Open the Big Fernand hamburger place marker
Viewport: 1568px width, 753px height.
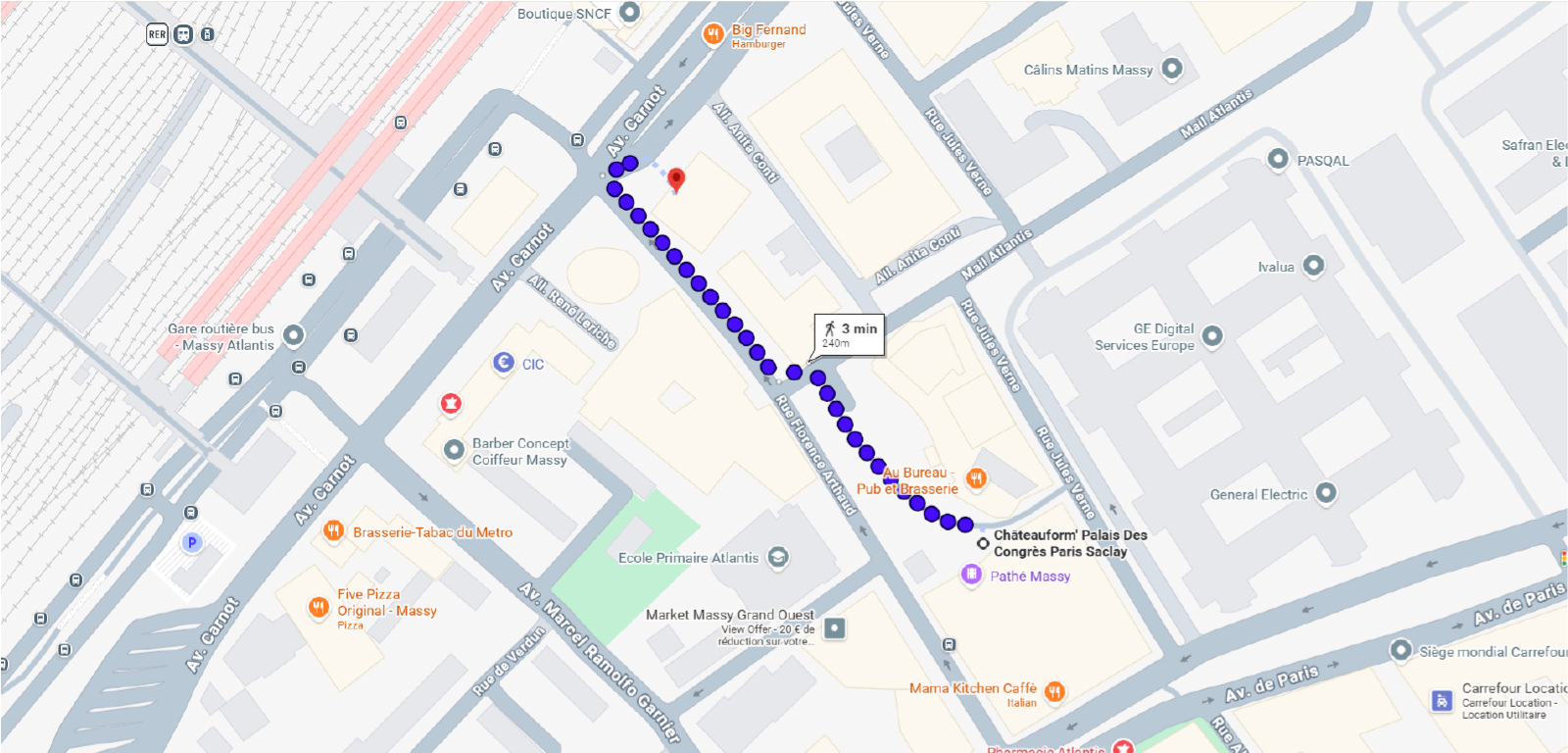pyautogui.click(x=713, y=34)
